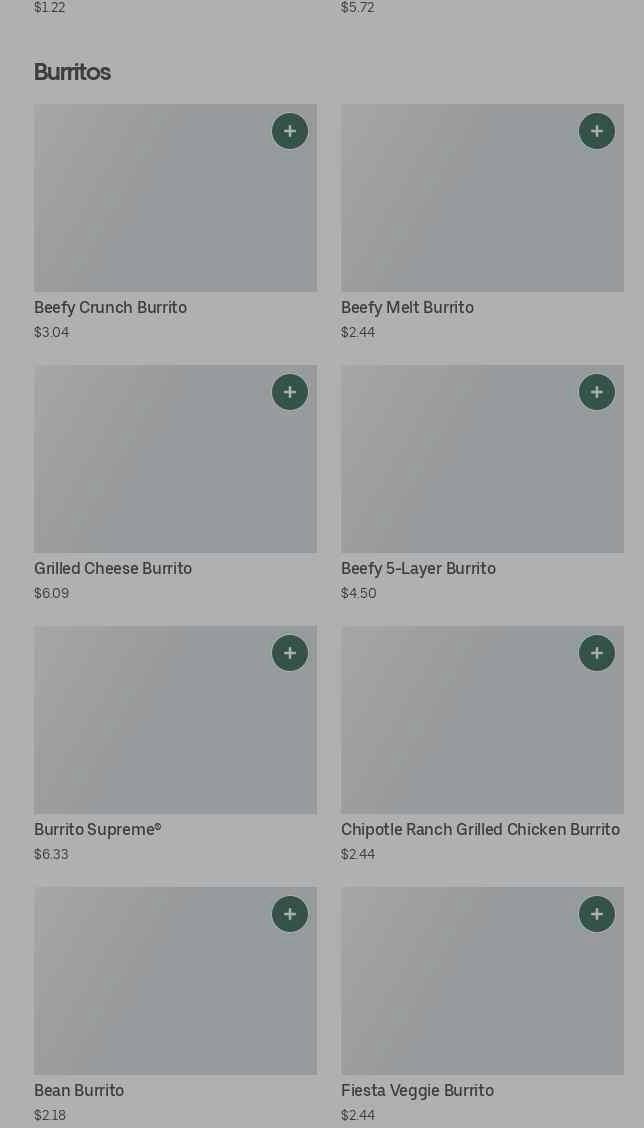Image resolution: width=644 pixels, height=1128 pixels.
Task: Add Beefy 5-Layer Burrito to cart
Action: point(597,392)
